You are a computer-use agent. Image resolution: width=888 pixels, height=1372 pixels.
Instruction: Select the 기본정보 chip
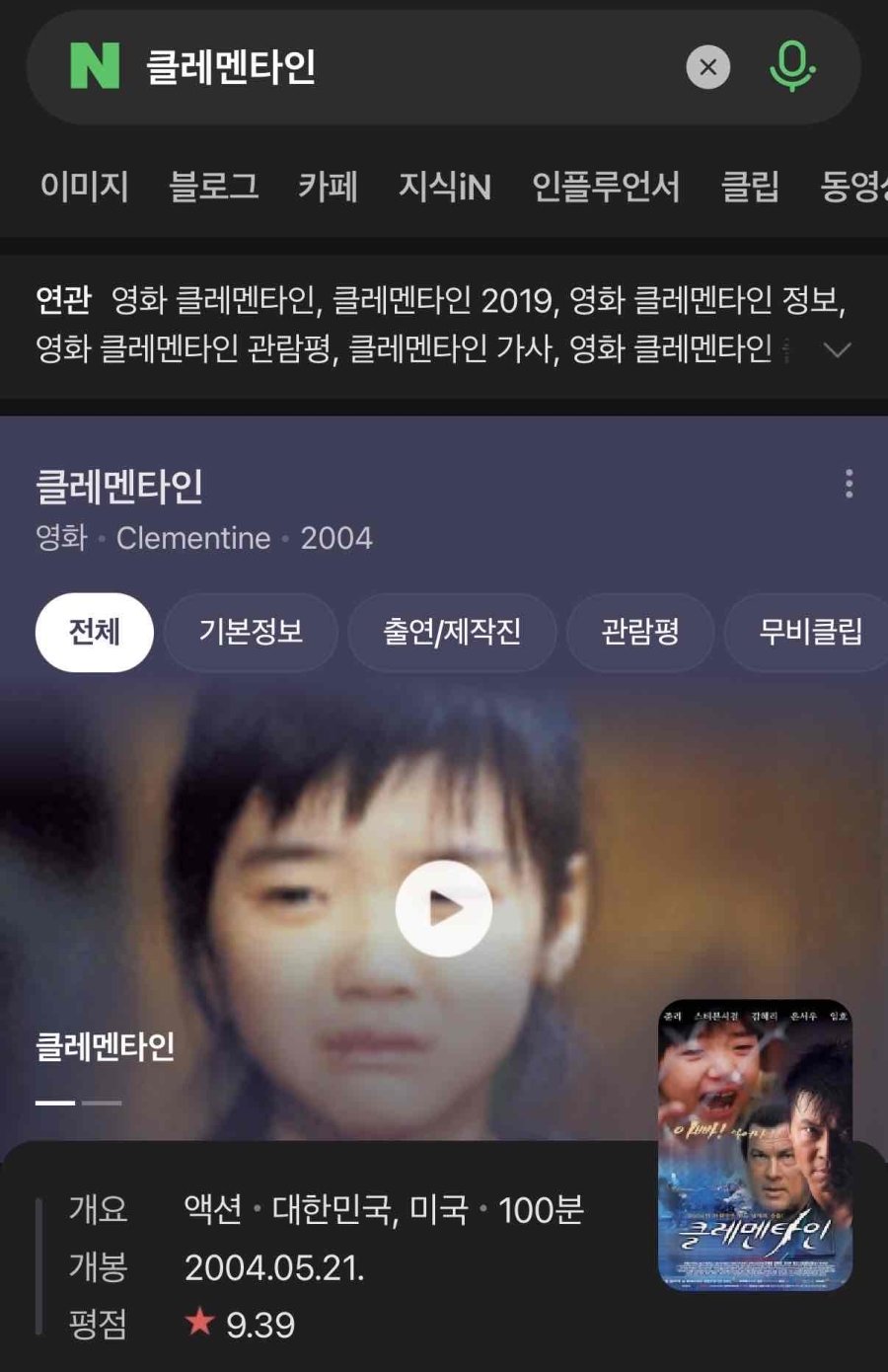coord(251,632)
